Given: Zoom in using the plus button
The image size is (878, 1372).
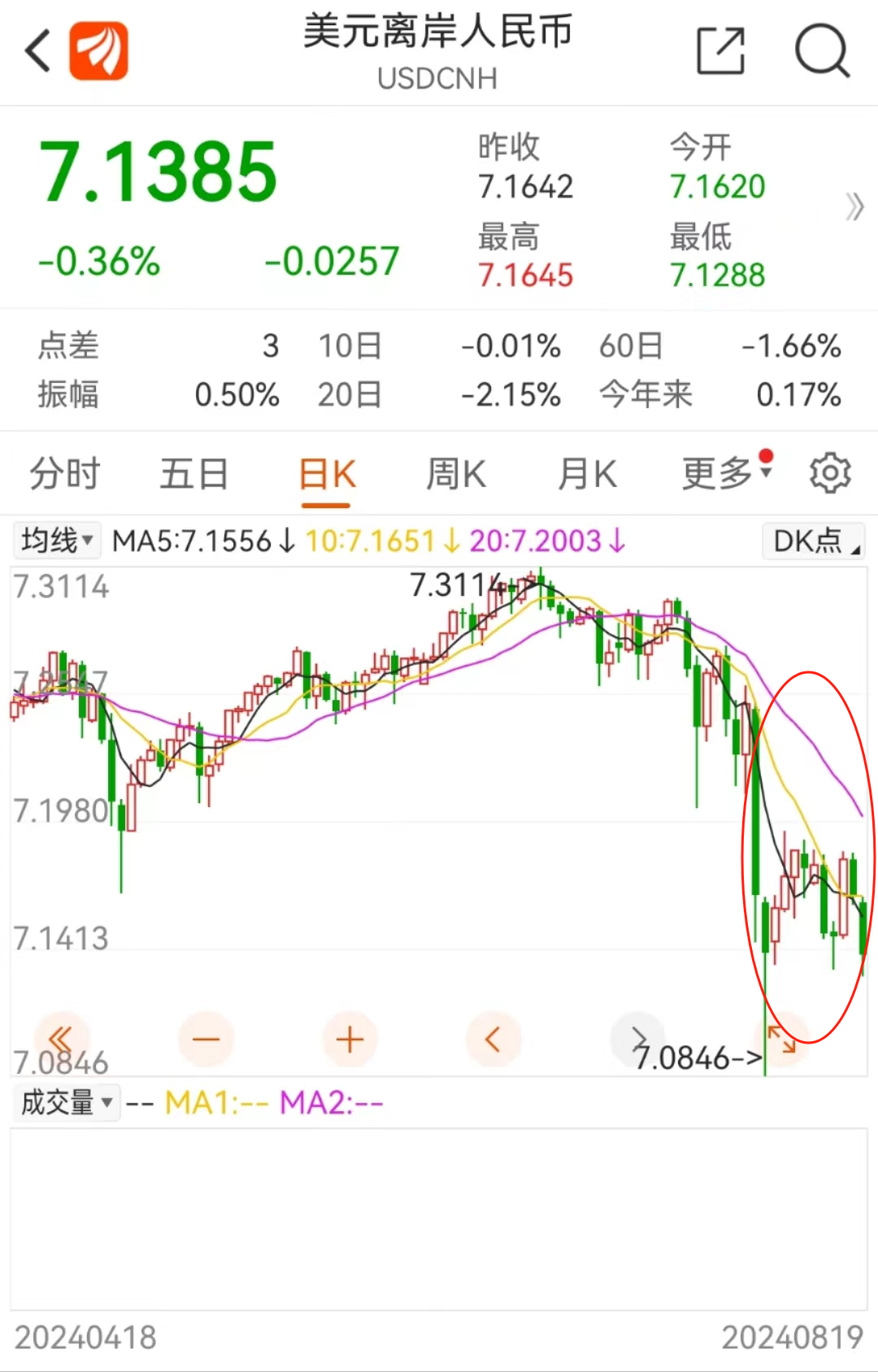Looking at the screenshot, I should point(350,1039).
